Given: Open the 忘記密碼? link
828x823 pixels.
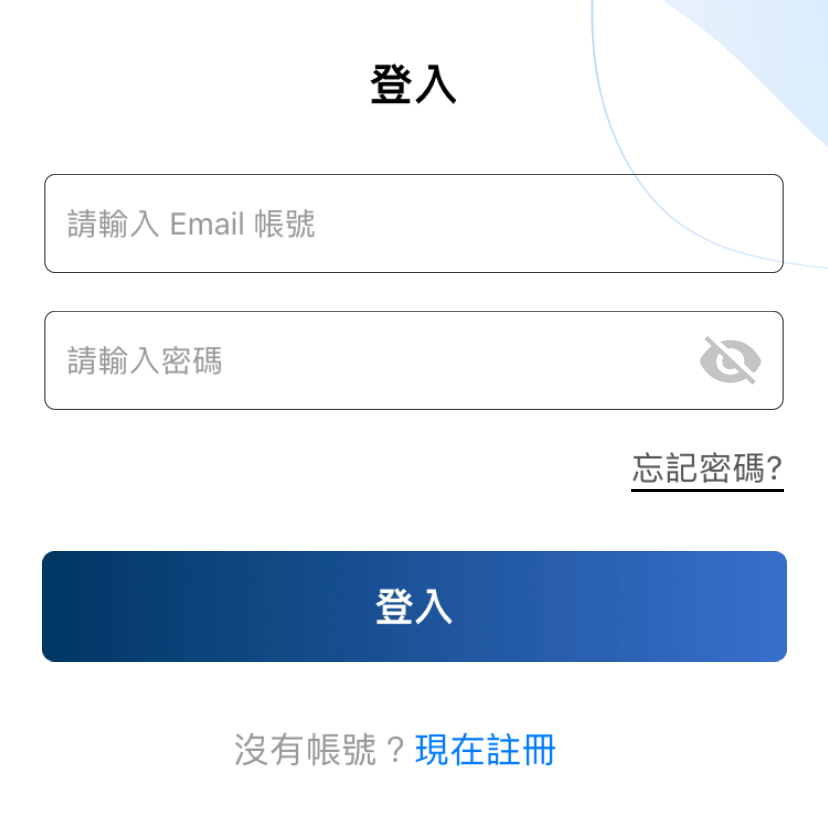Looking at the screenshot, I should coord(707,468).
